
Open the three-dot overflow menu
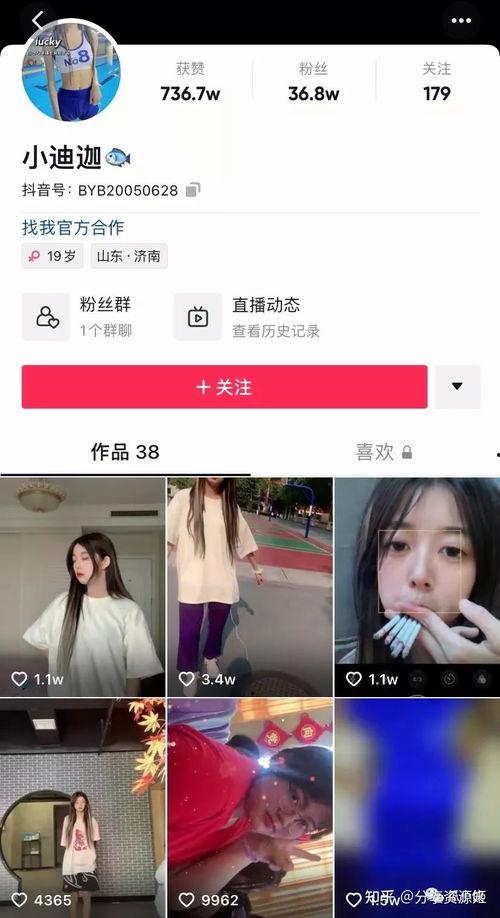(461, 20)
